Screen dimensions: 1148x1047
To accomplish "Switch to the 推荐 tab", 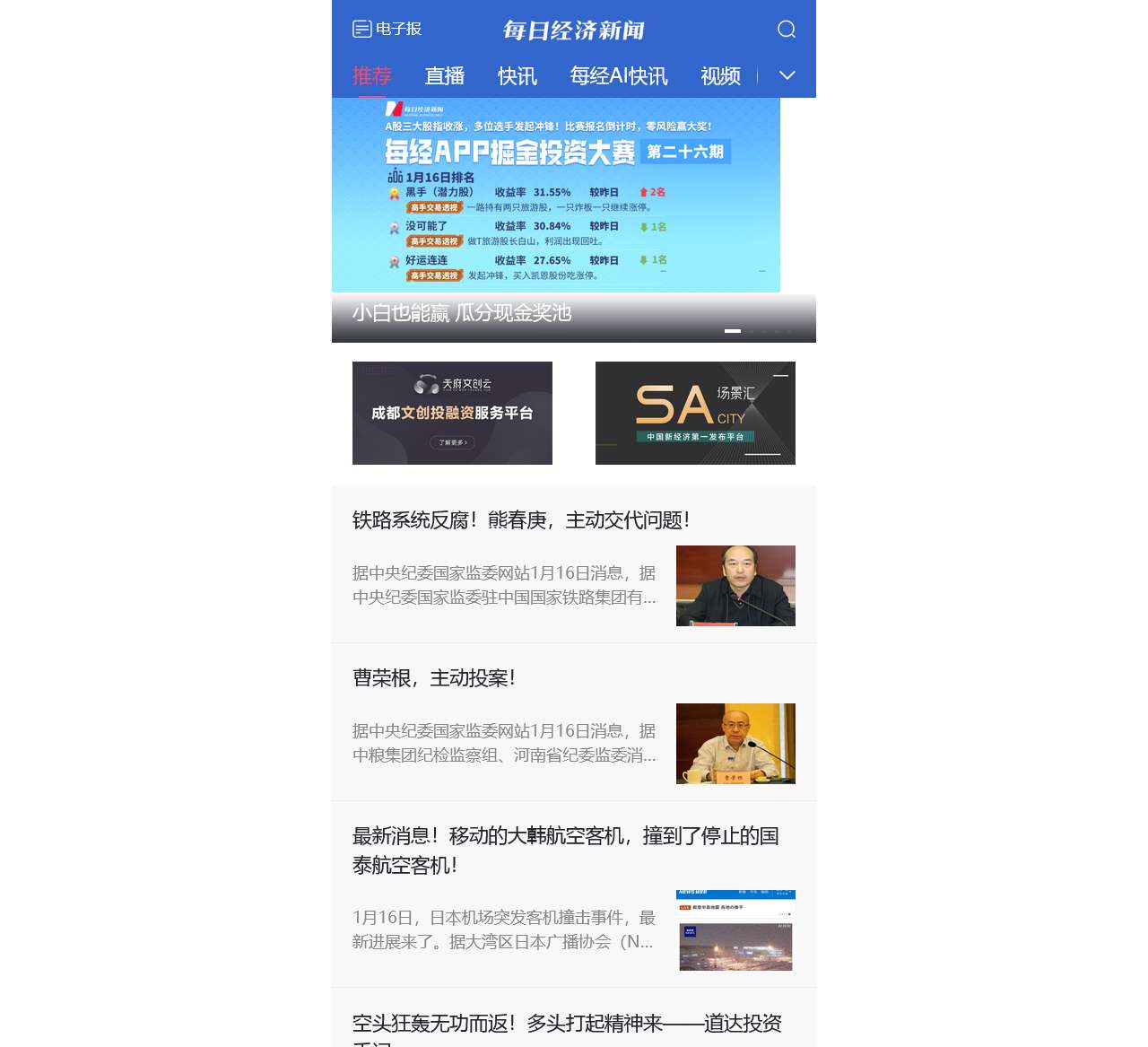I will tap(371, 76).
